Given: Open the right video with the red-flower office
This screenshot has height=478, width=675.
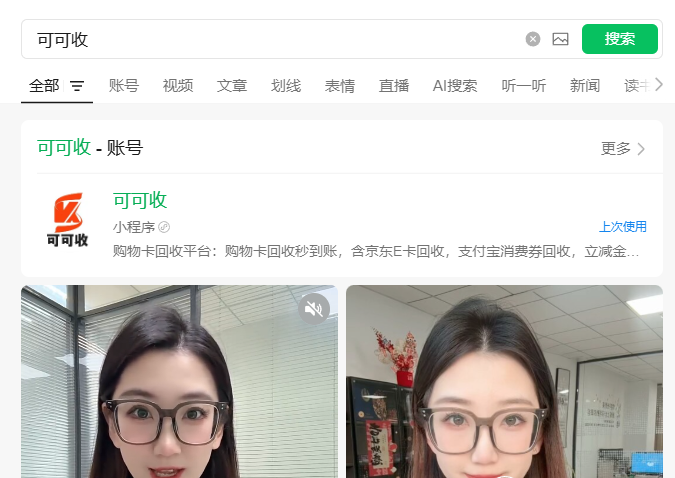Looking at the screenshot, I should (504, 382).
